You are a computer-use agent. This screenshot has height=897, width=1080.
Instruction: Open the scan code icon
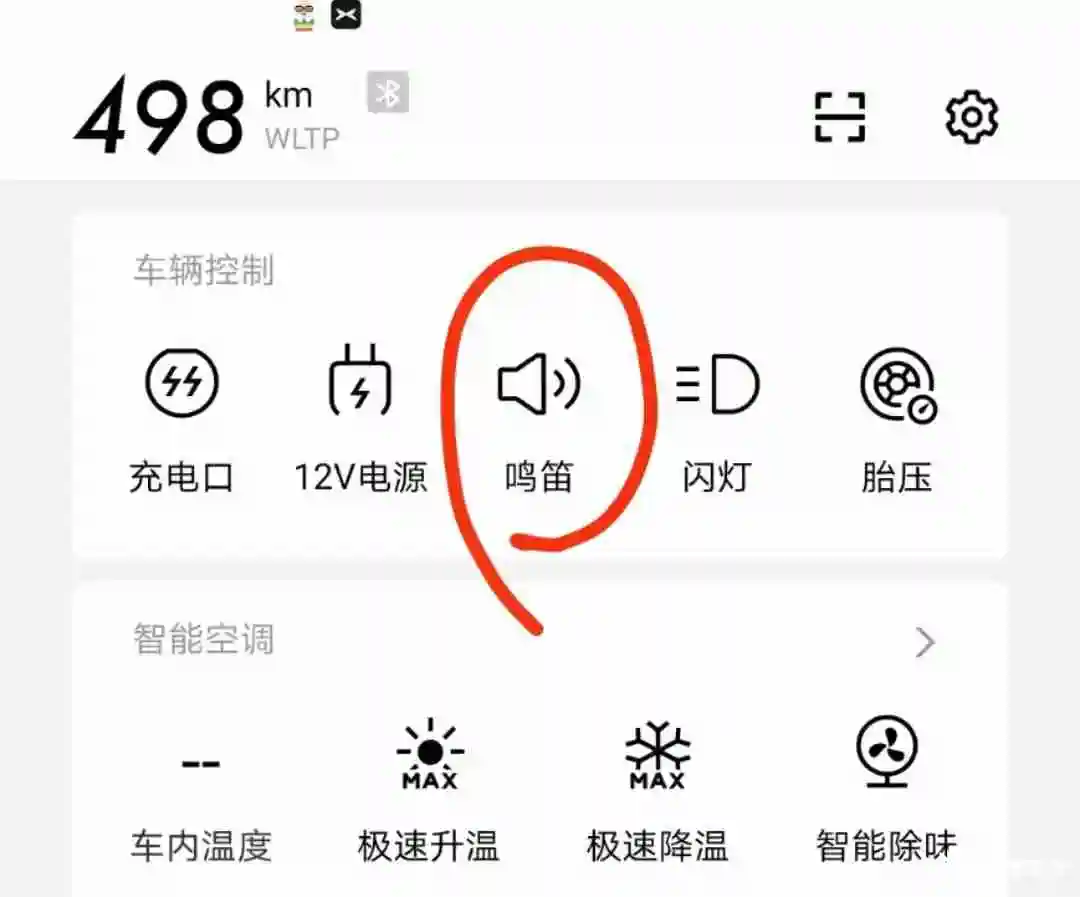(838, 118)
